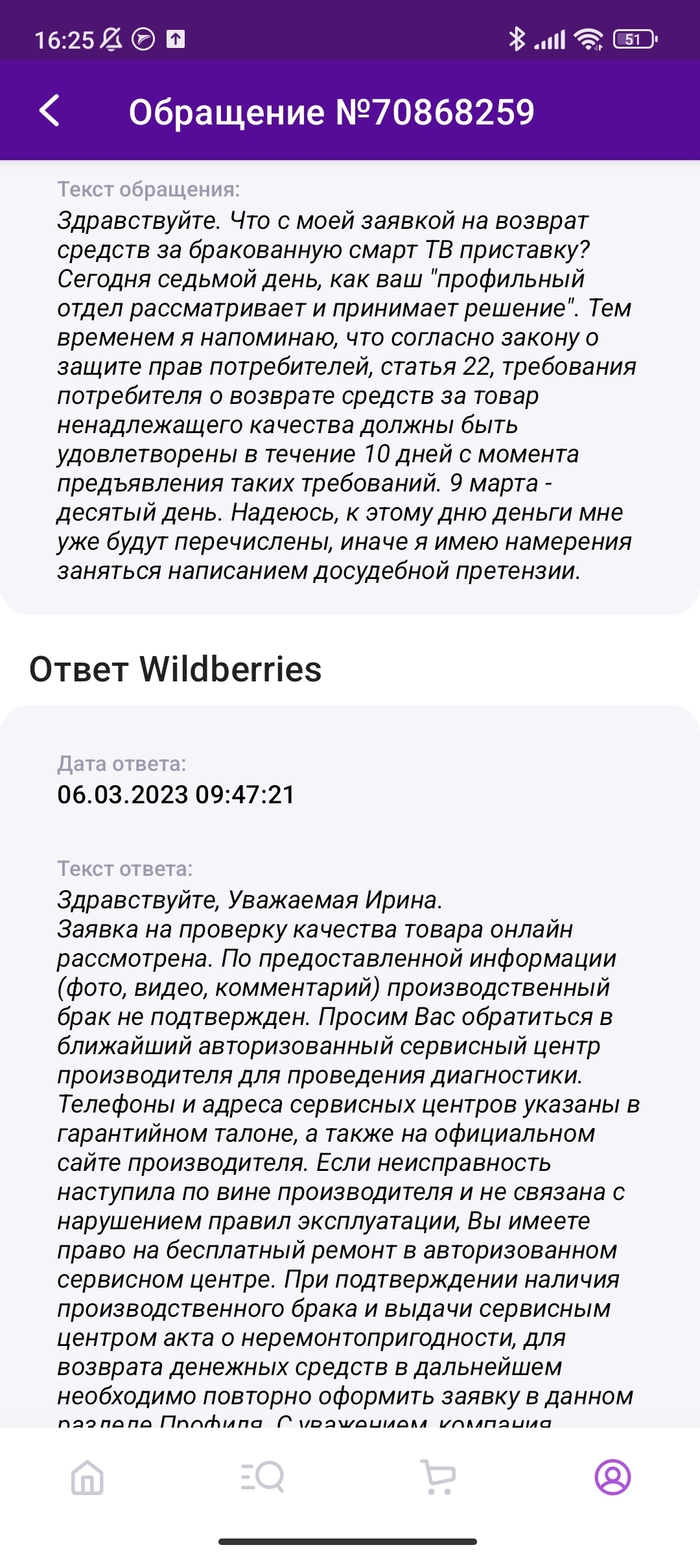Open the profile tab
The height and width of the screenshot is (1556, 700).
tap(612, 1477)
